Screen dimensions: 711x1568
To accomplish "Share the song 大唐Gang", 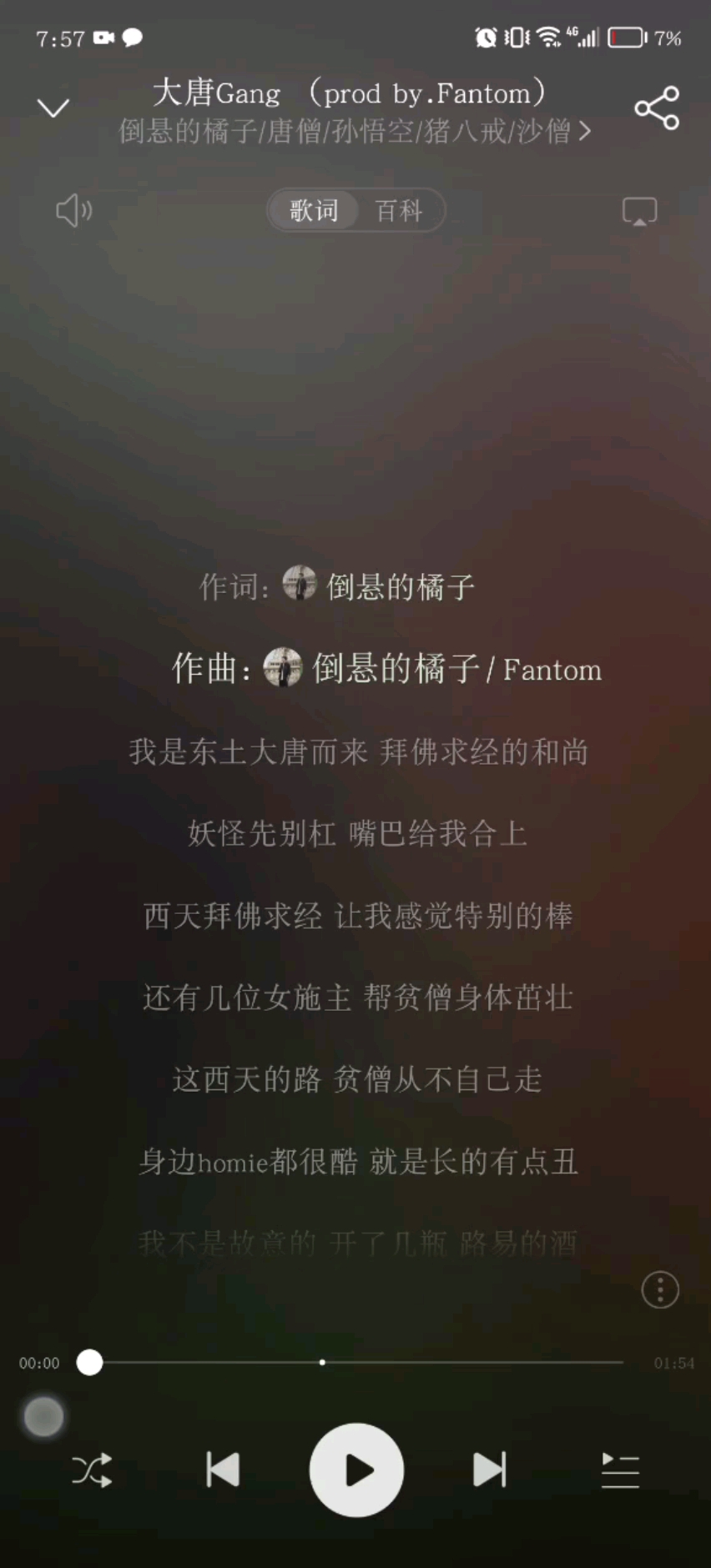I will (657, 108).
